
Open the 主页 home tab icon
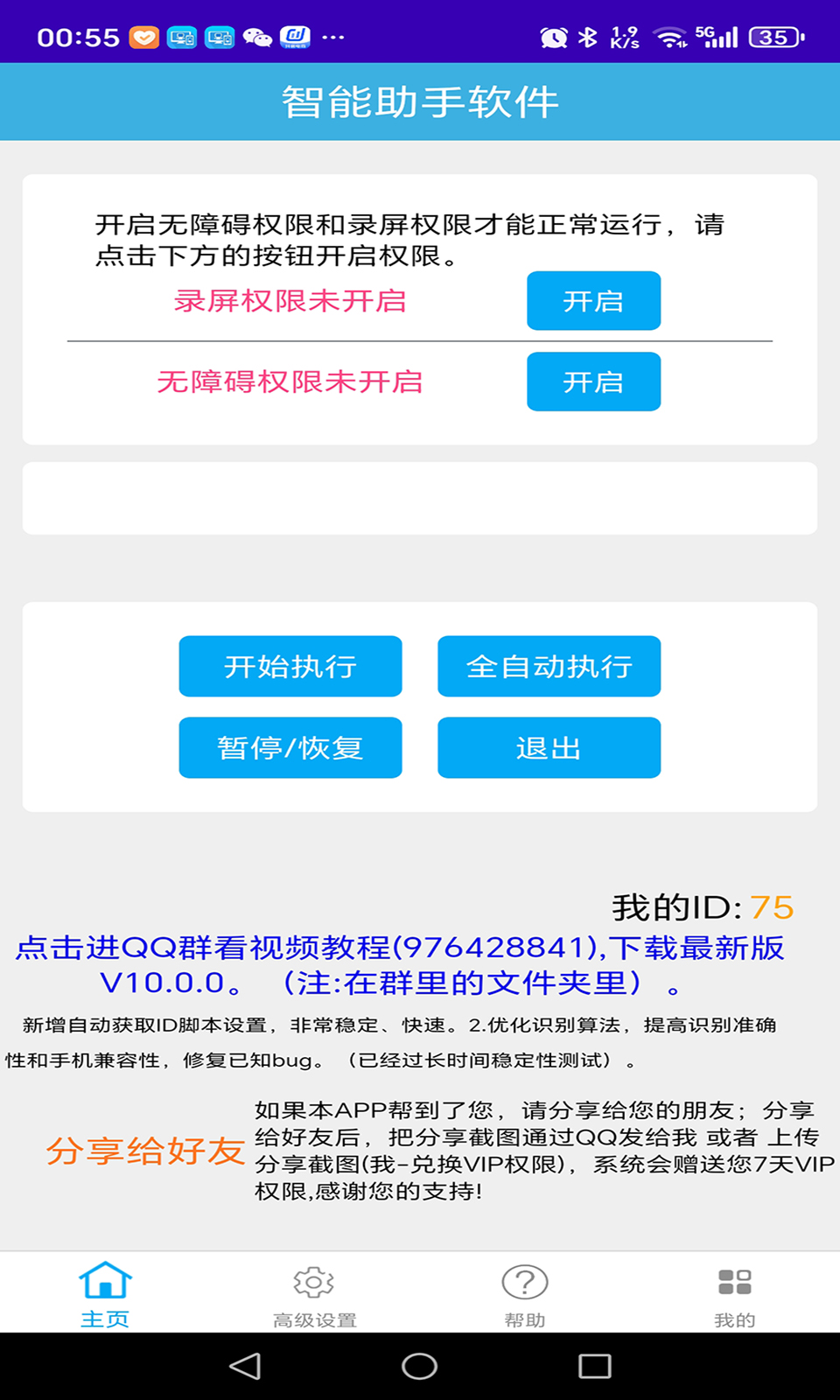tap(105, 1284)
